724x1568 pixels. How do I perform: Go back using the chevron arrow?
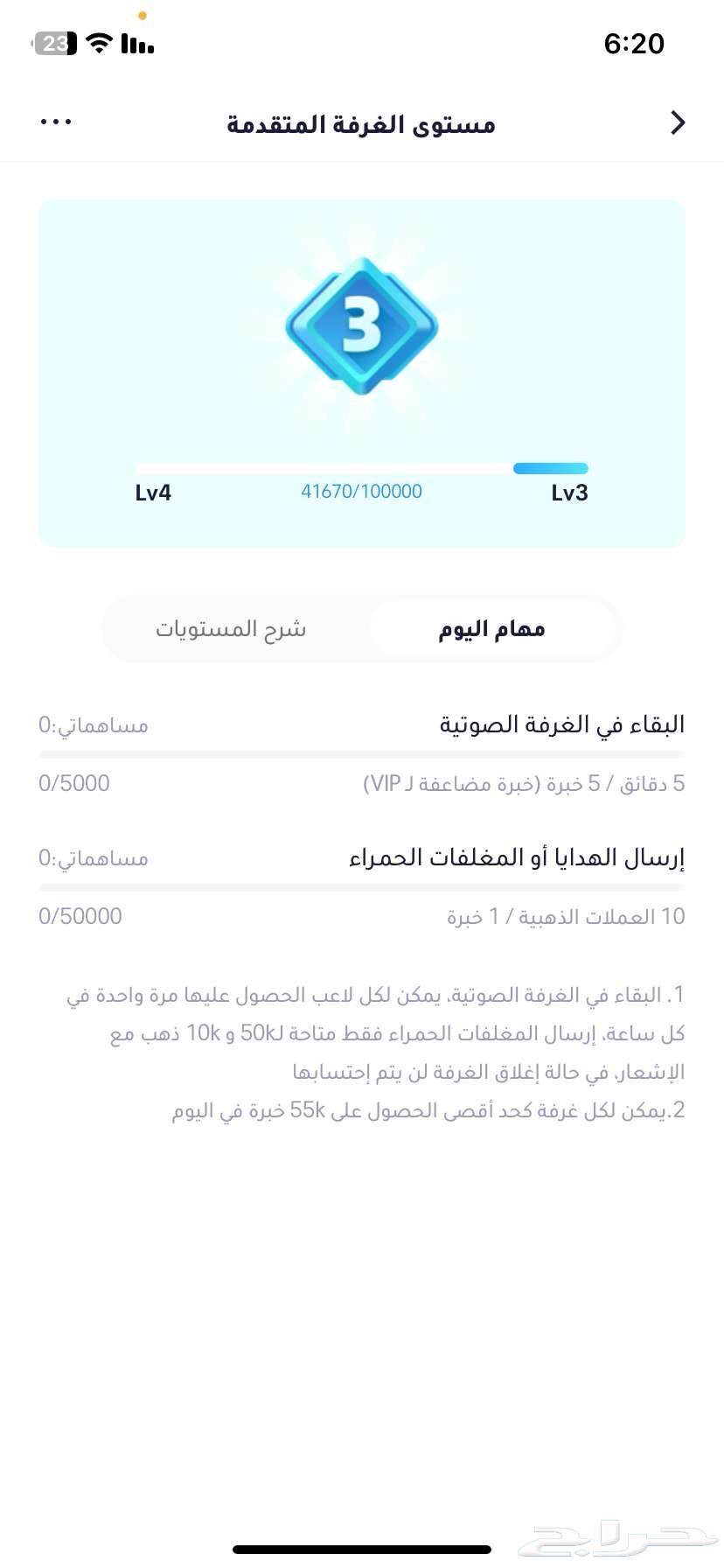coord(677,122)
